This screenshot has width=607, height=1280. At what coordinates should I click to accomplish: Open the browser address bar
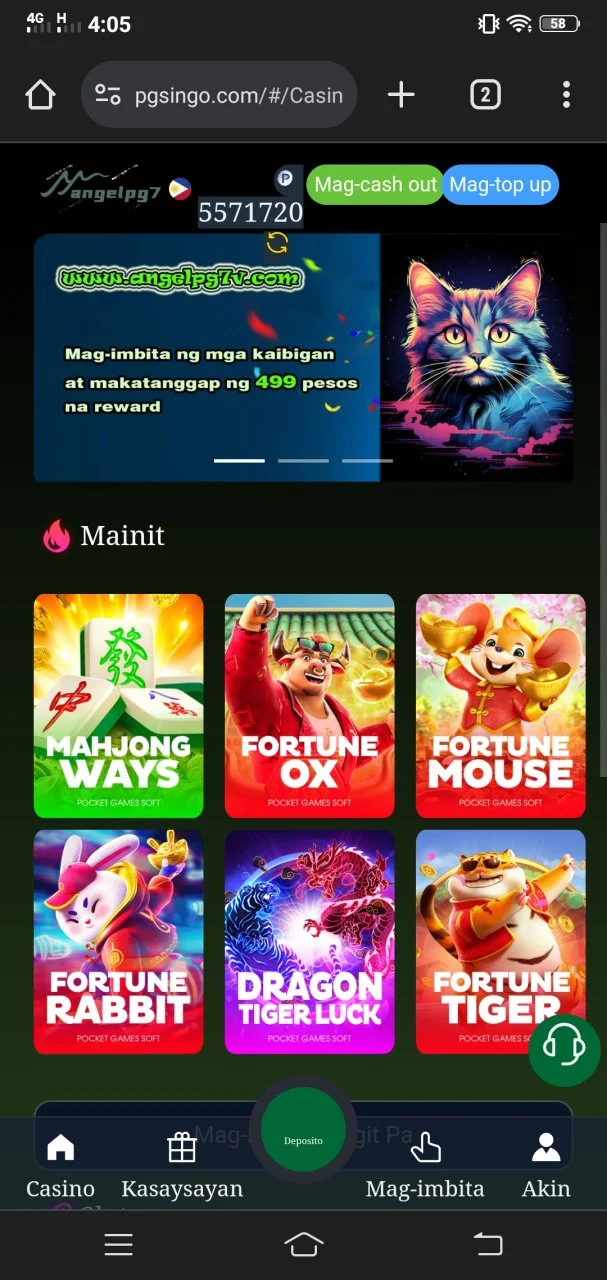tap(219, 95)
